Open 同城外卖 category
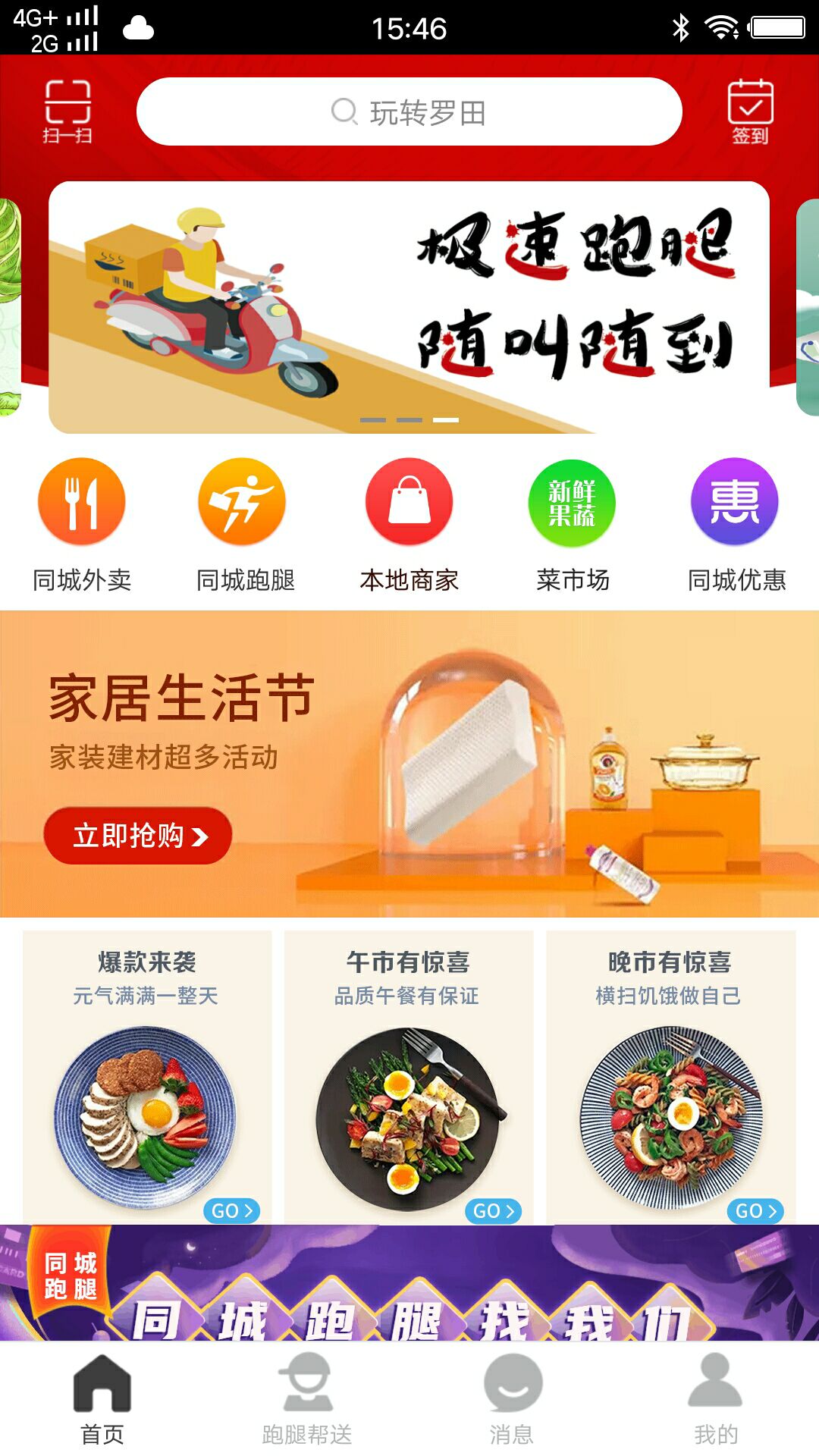Screen dimensions: 819x1456 [x=82, y=525]
